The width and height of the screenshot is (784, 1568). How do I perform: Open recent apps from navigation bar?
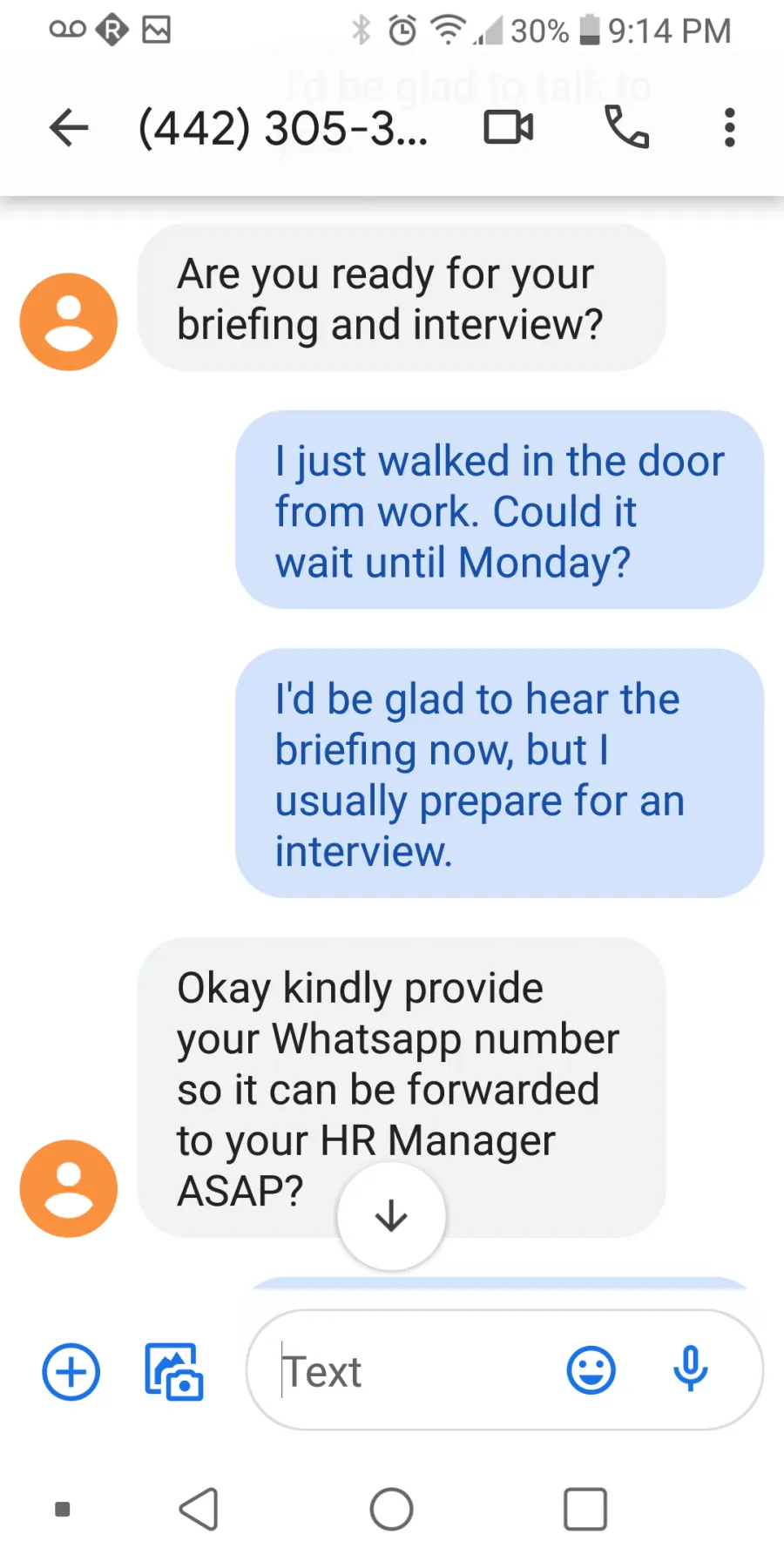[x=585, y=1509]
